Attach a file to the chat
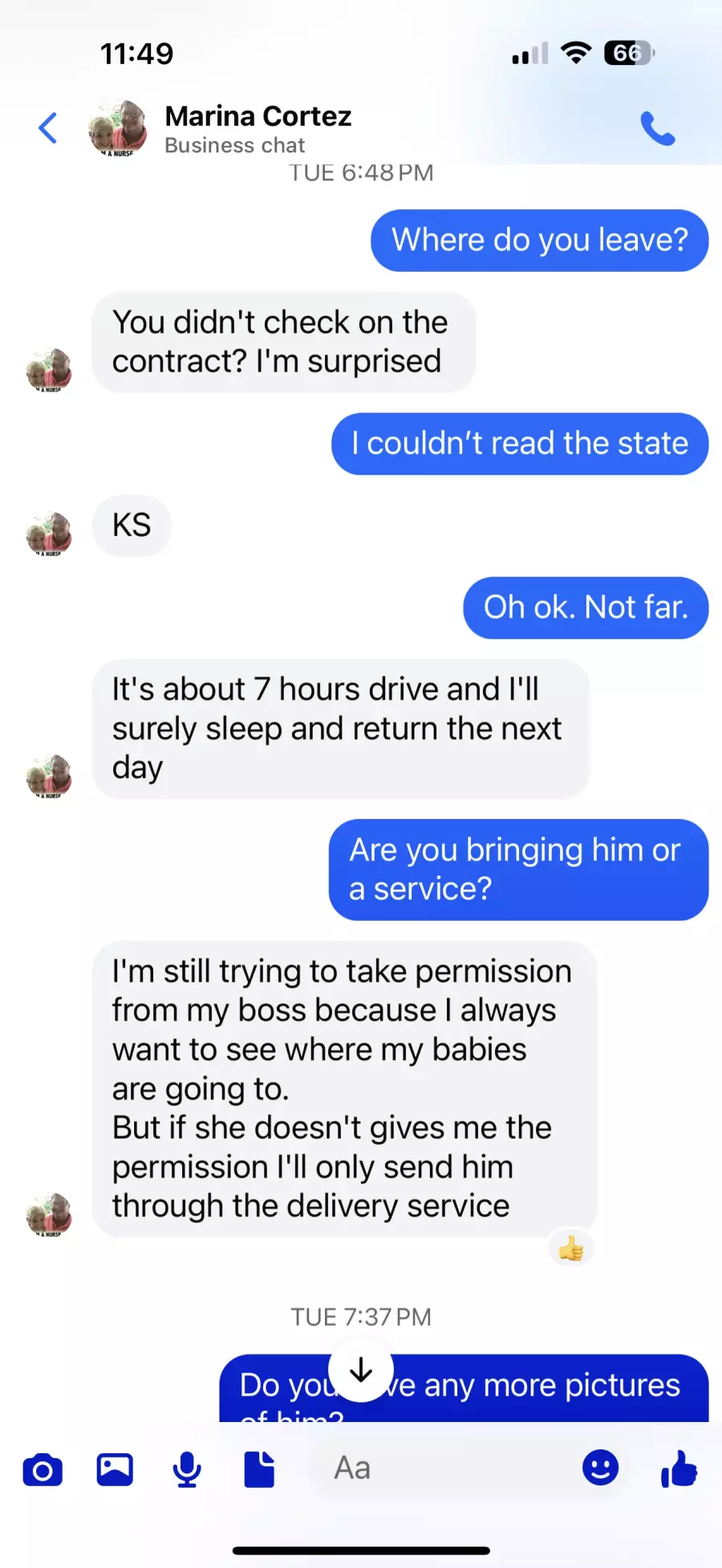The height and width of the screenshot is (1568, 722). point(259,1469)
